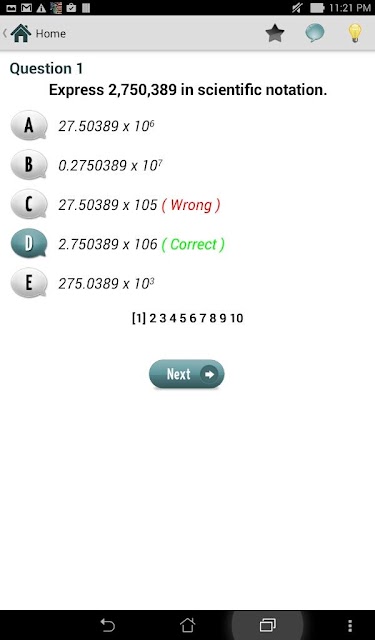Select answer A

pos(29,125)
